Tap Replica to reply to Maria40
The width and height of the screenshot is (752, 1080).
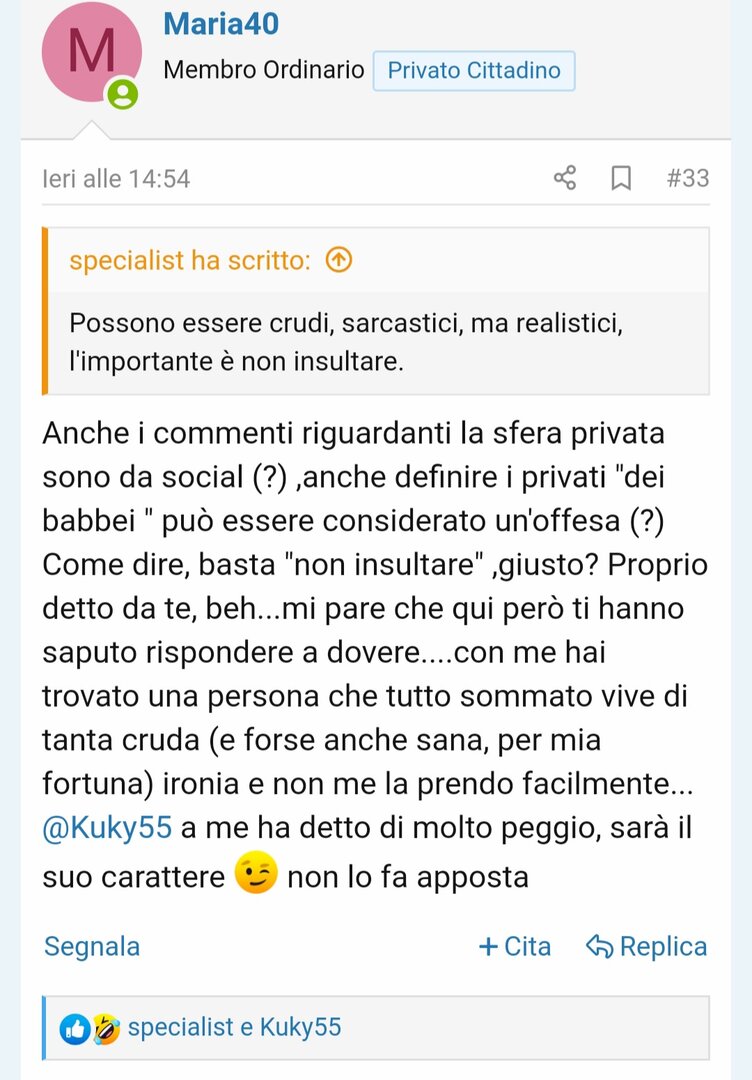pyautogui.click(x=647, y=946)
